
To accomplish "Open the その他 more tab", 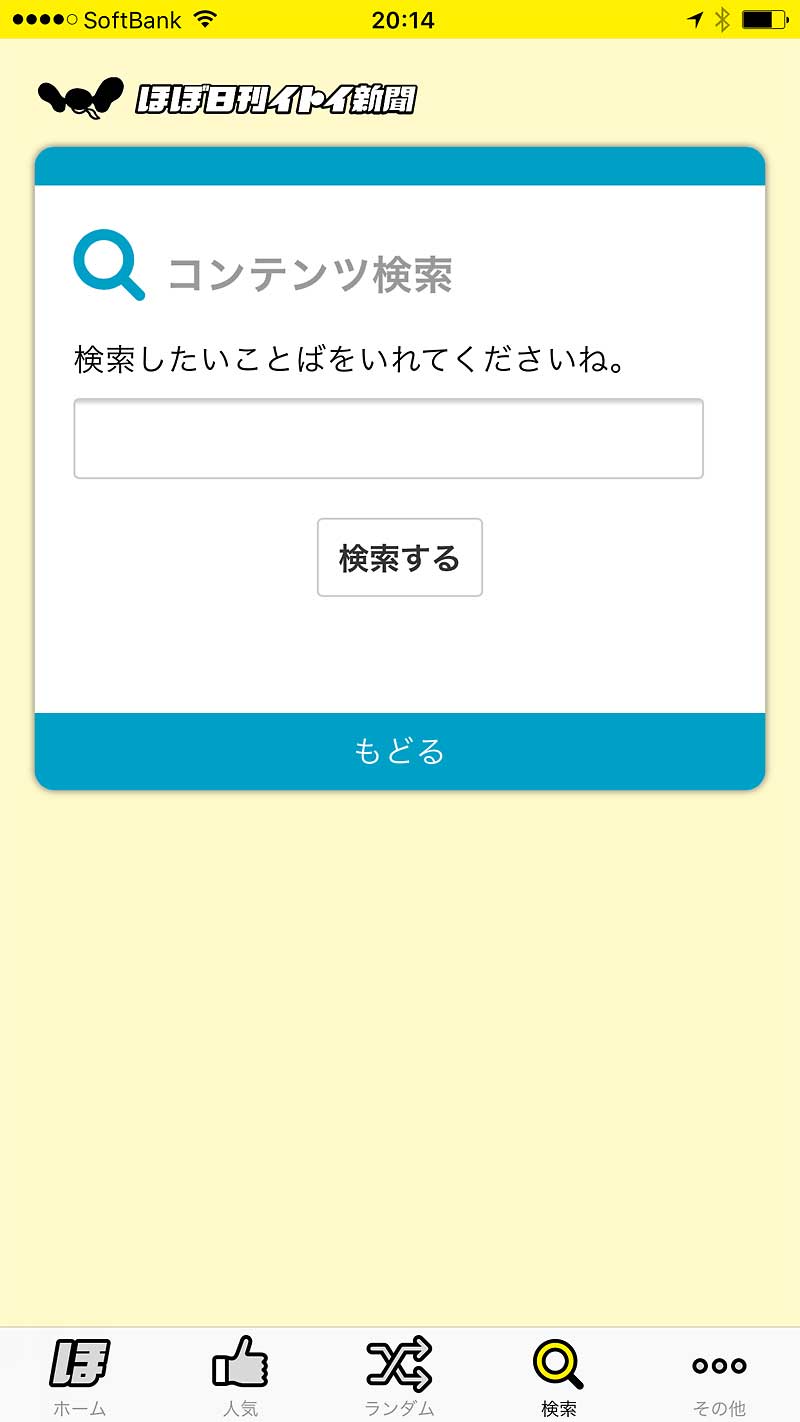I will point(719,1376).
